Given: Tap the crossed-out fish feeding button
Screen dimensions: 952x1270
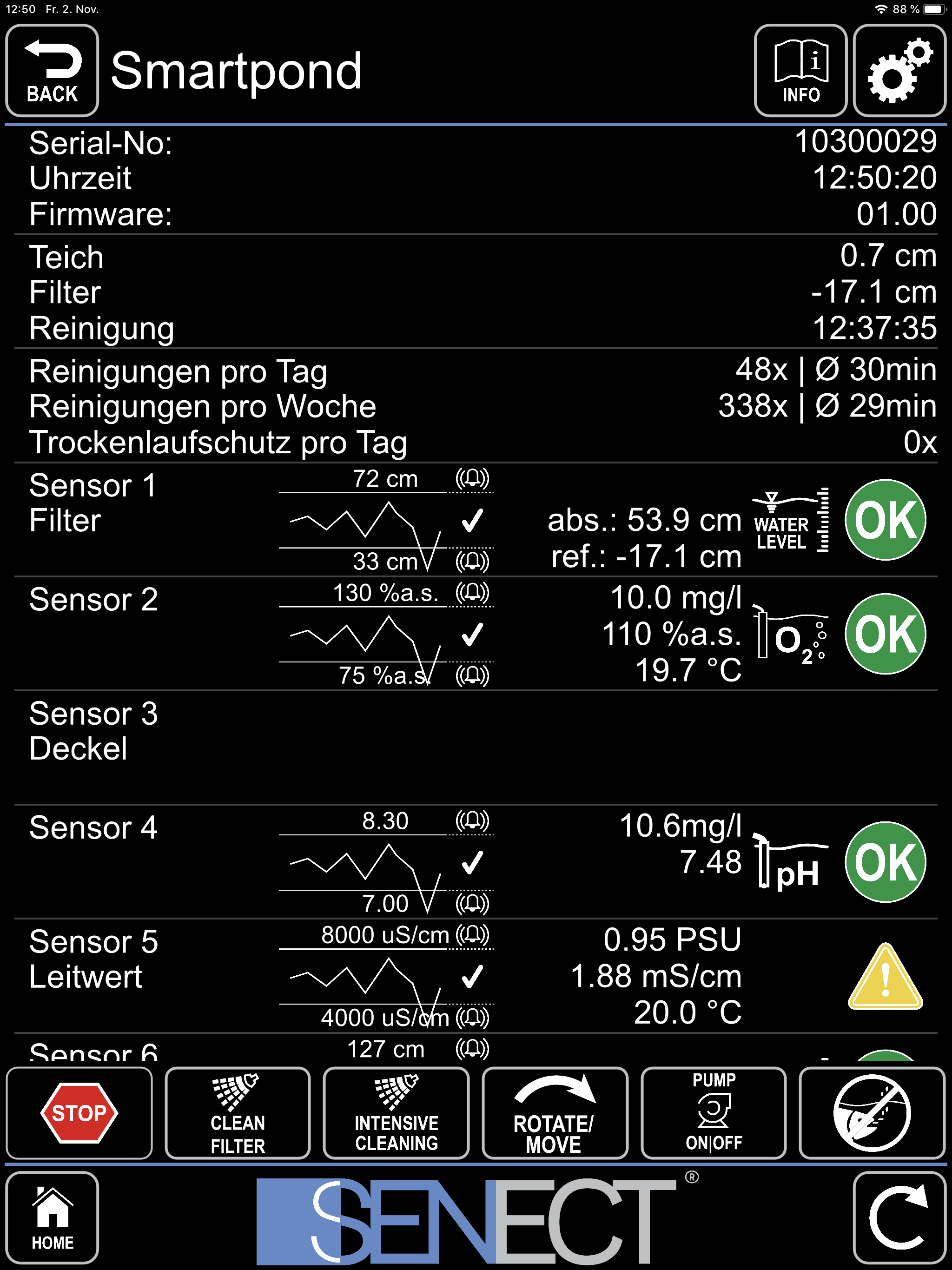Looking at the screenshot, I should pyautogui.click(x=872, y=1113).
